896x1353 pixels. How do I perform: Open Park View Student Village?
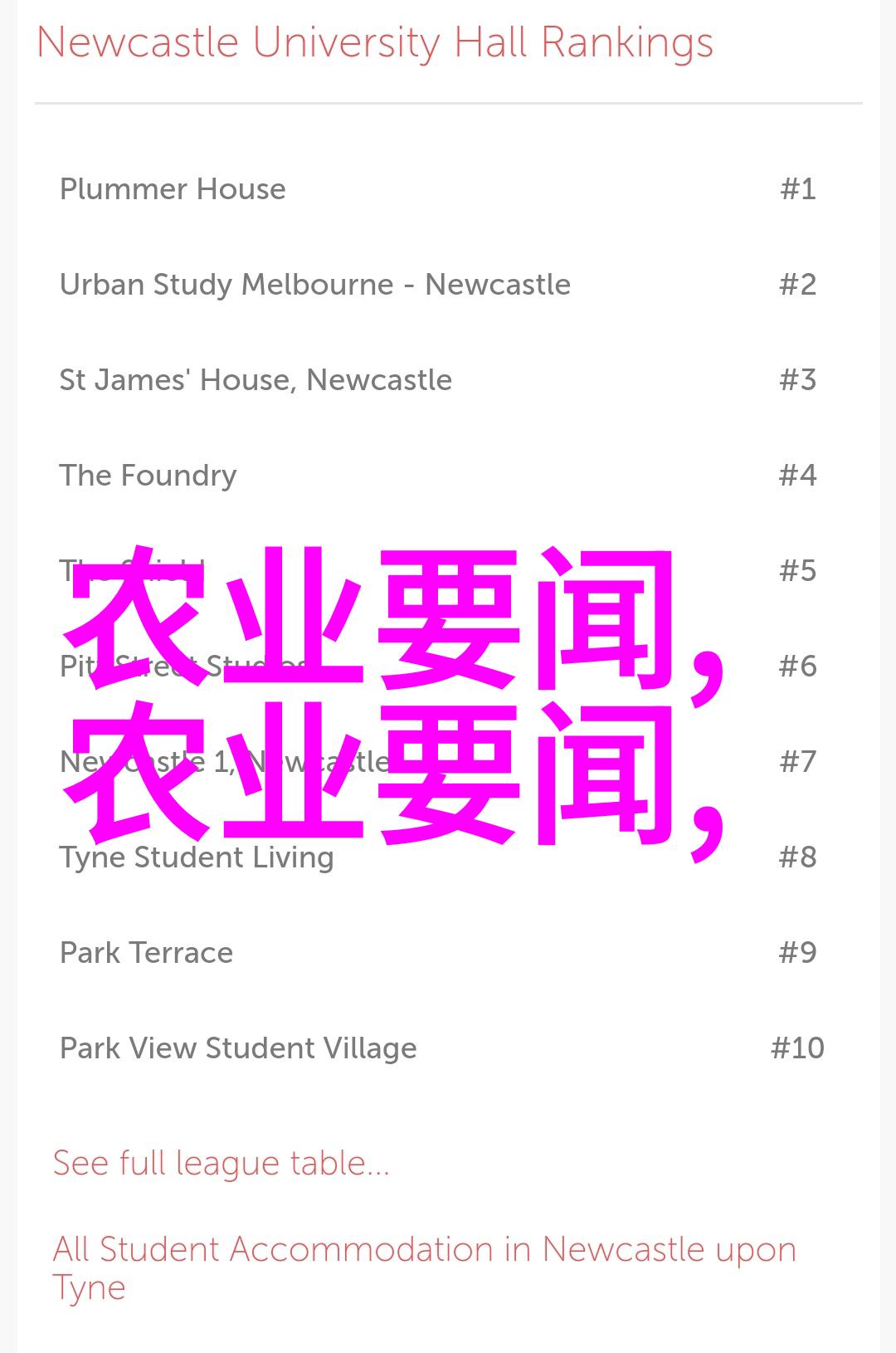pyautogui.click(x=238, y=1048)
